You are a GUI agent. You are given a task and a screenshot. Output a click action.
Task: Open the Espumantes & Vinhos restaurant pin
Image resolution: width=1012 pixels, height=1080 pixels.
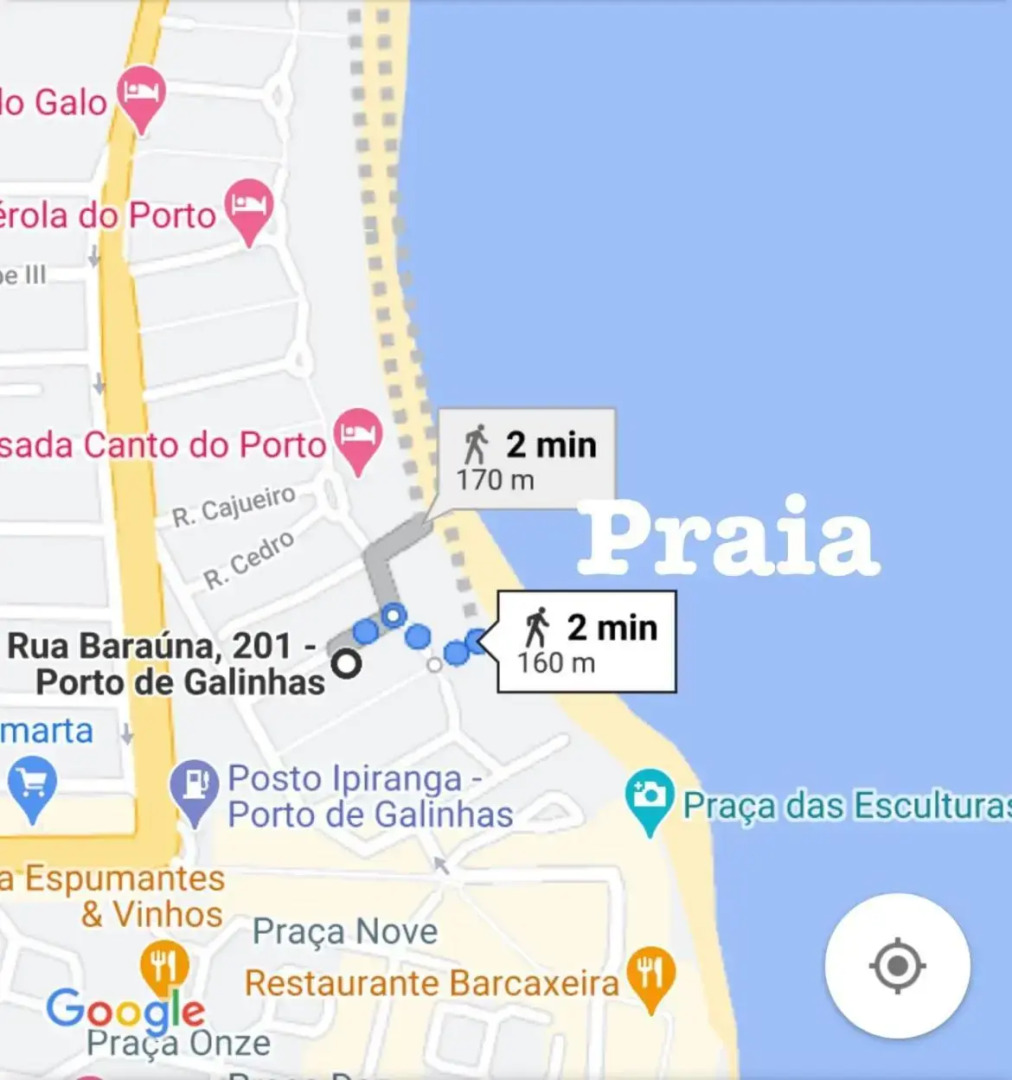click(x=165, y=965)
